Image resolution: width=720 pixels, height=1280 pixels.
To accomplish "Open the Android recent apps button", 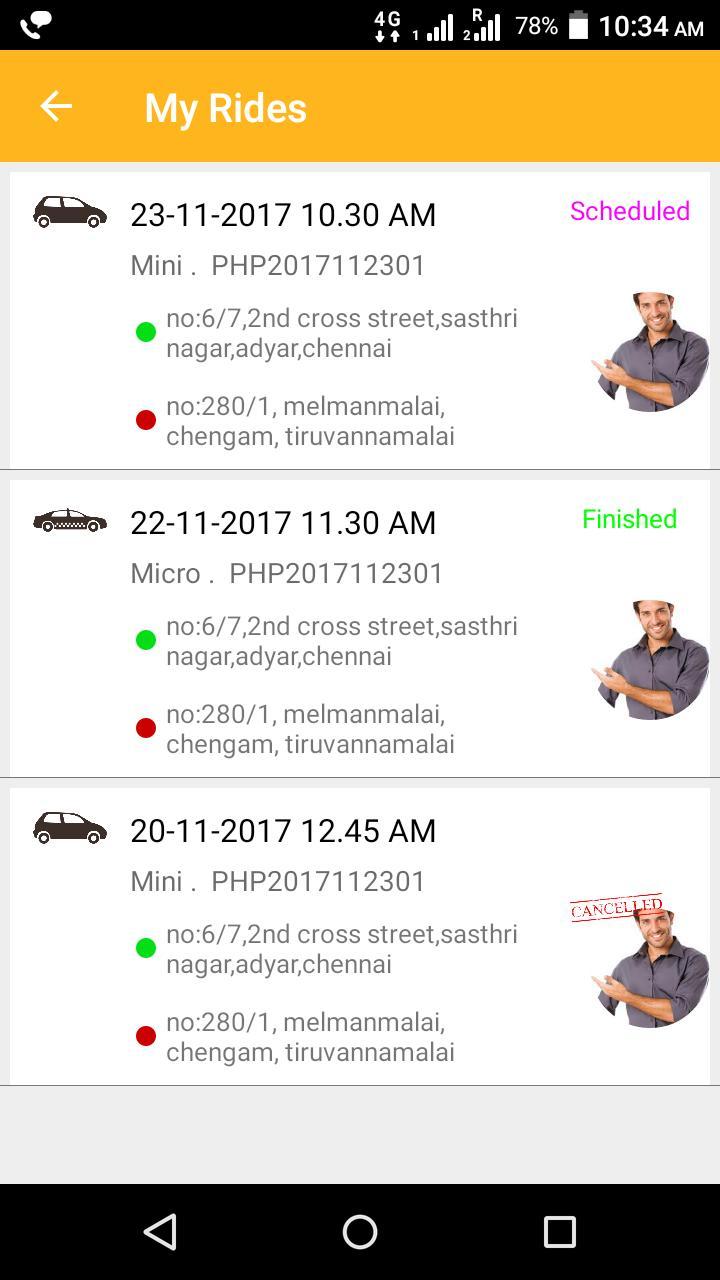I will pyautogui.click(x=558, y=1233).
